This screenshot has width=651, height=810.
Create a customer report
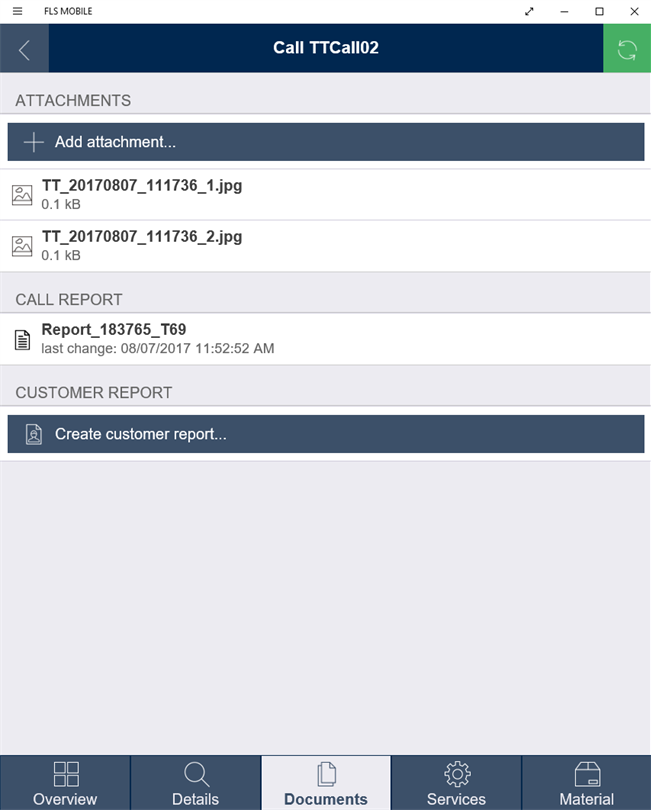325,434
